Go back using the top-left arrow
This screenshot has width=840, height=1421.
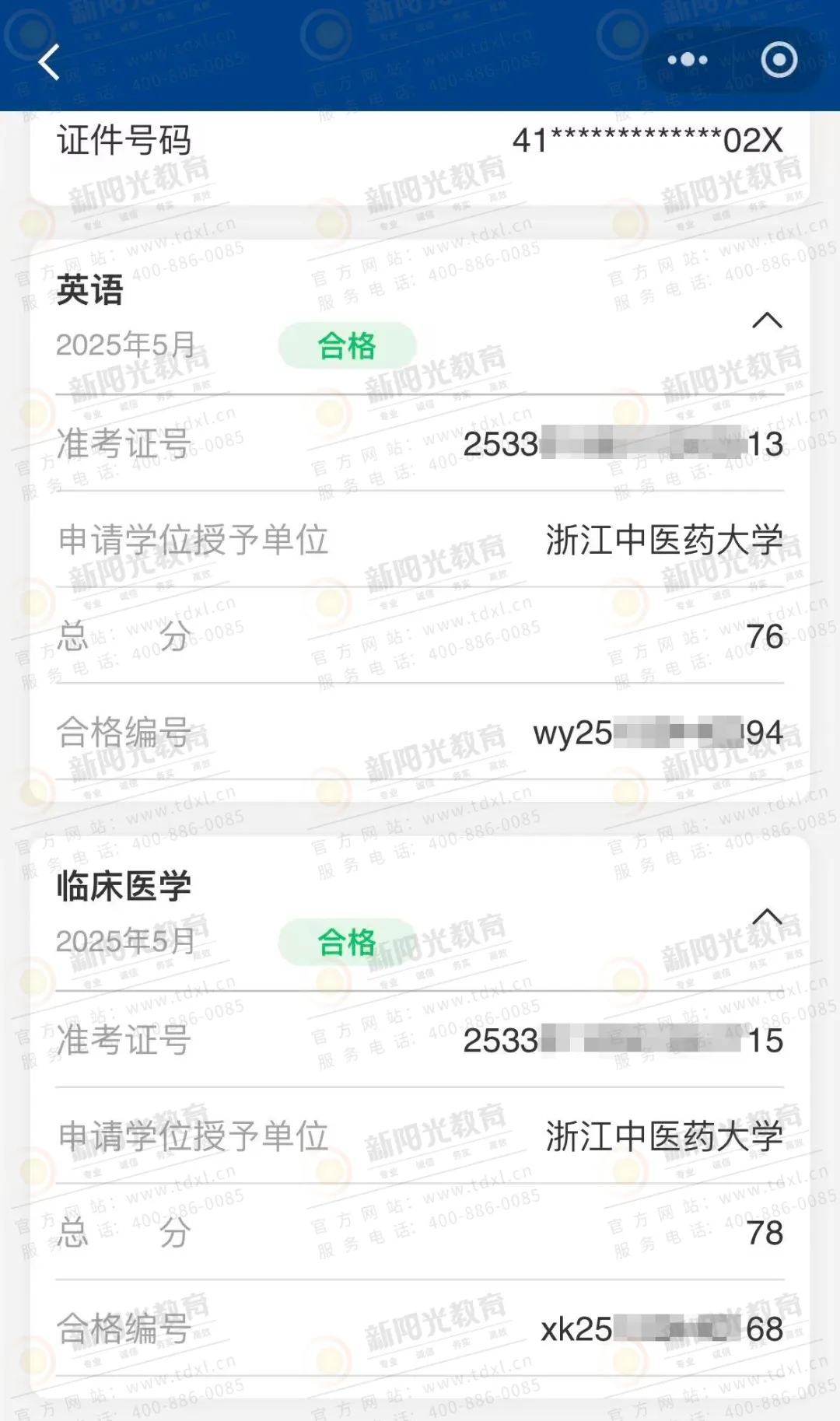pyautogui.click(x=49, y=62)
